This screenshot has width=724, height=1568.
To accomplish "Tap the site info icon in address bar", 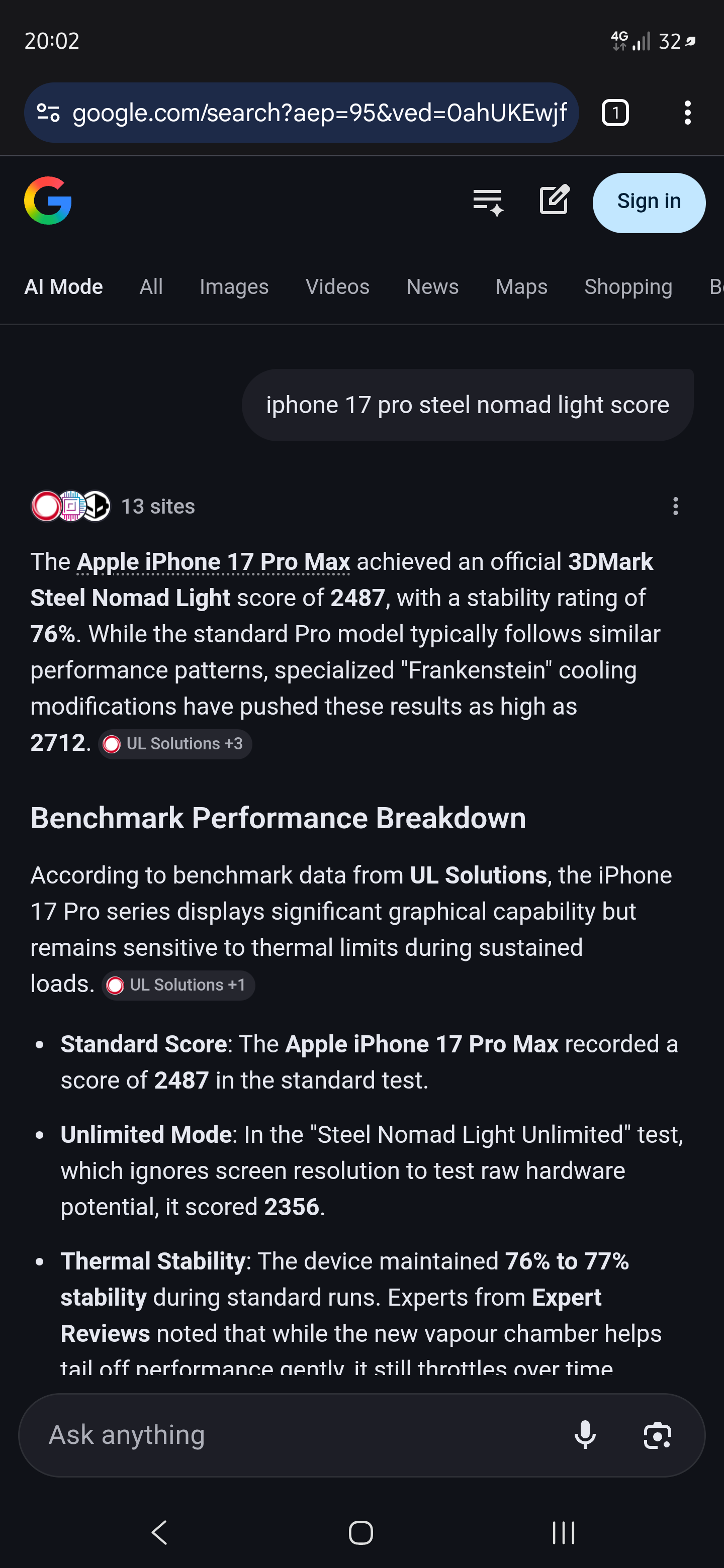I will [x=48, y=113].
